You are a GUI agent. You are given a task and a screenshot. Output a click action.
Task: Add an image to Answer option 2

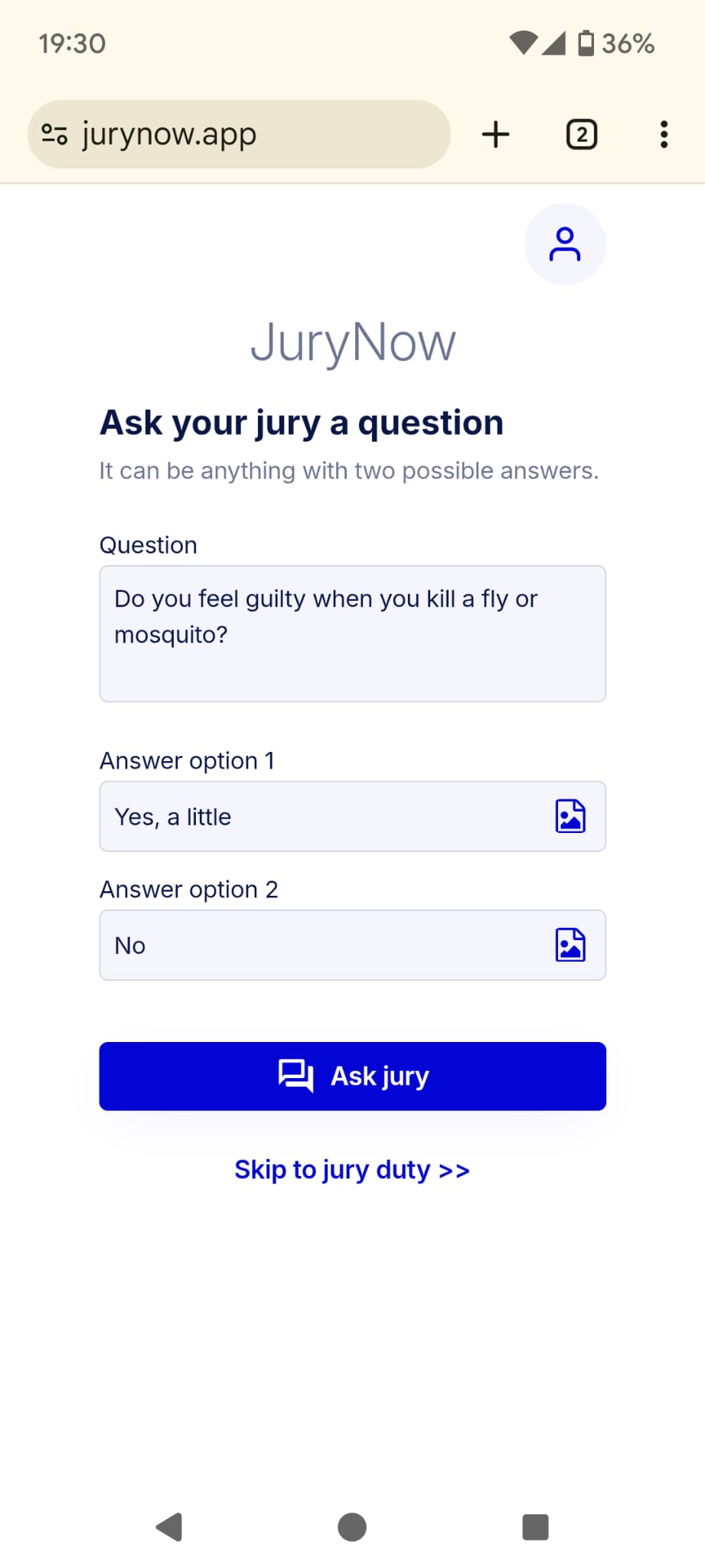(570, 945)
